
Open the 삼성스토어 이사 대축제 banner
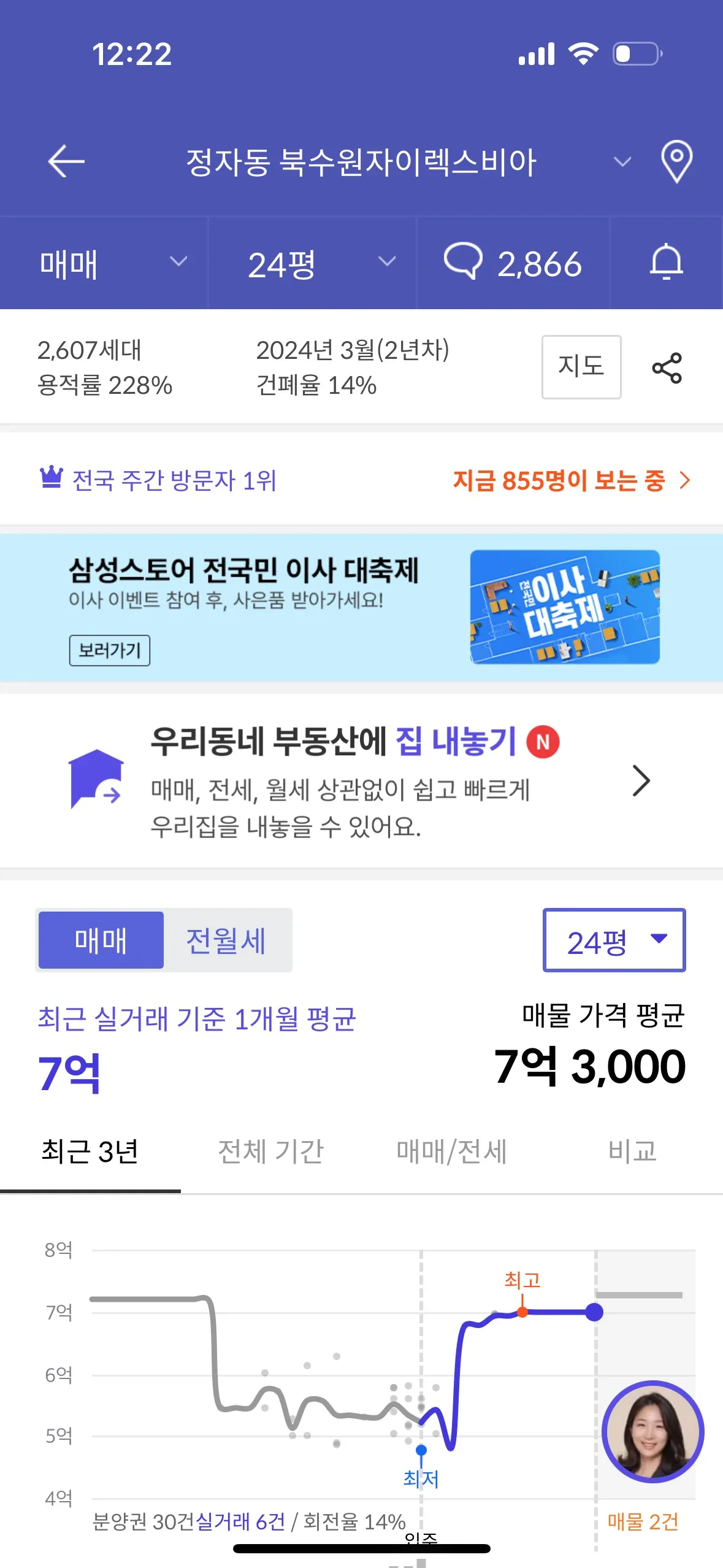pyautogui.click(x=362, y=607)
